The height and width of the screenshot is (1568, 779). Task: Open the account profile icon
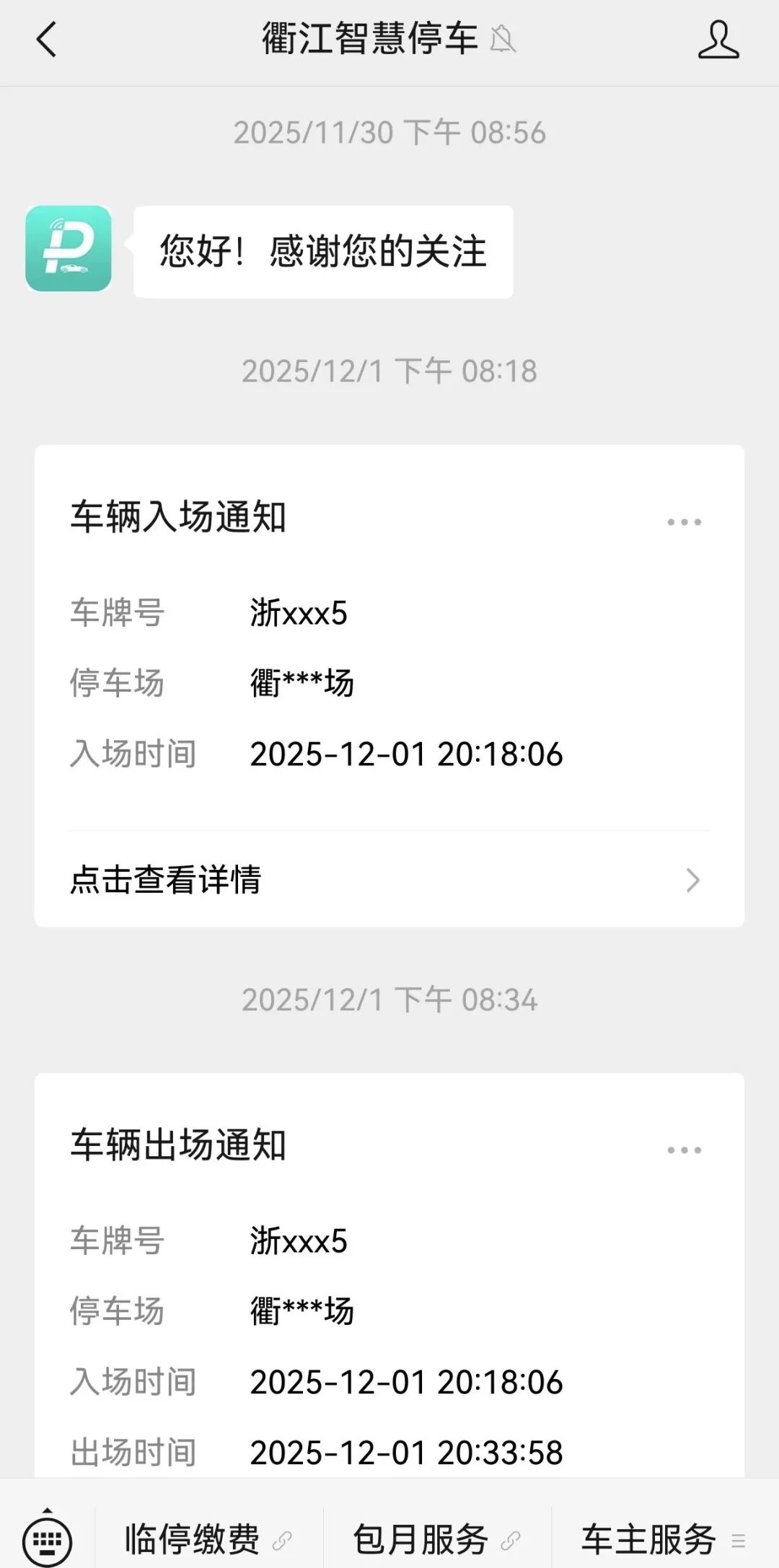(x=718, y=39)
